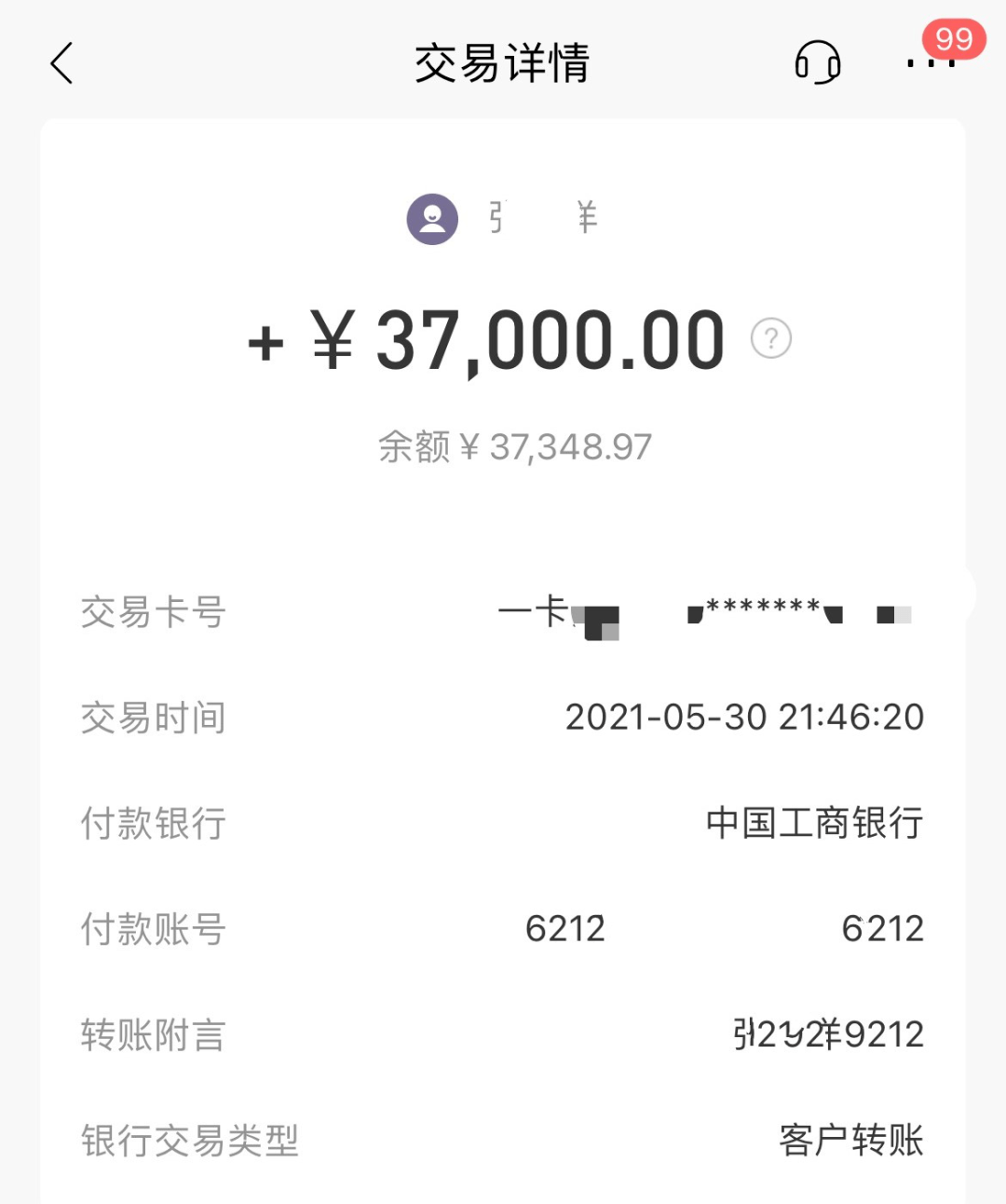
Task: Open the three-dot more menu
Action: [x=931, y=63]
